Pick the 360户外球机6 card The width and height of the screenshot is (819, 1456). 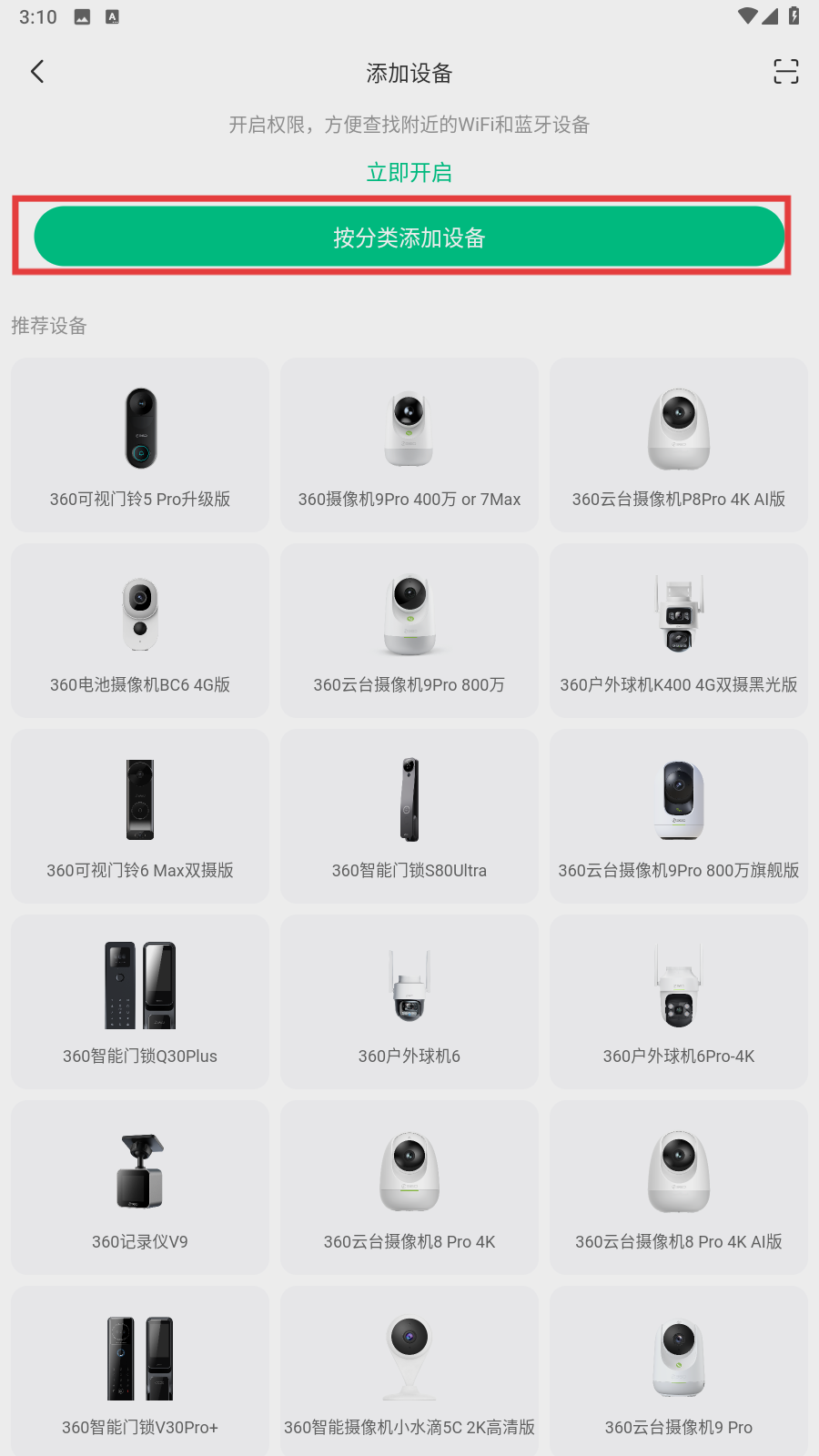[409, 1002]
